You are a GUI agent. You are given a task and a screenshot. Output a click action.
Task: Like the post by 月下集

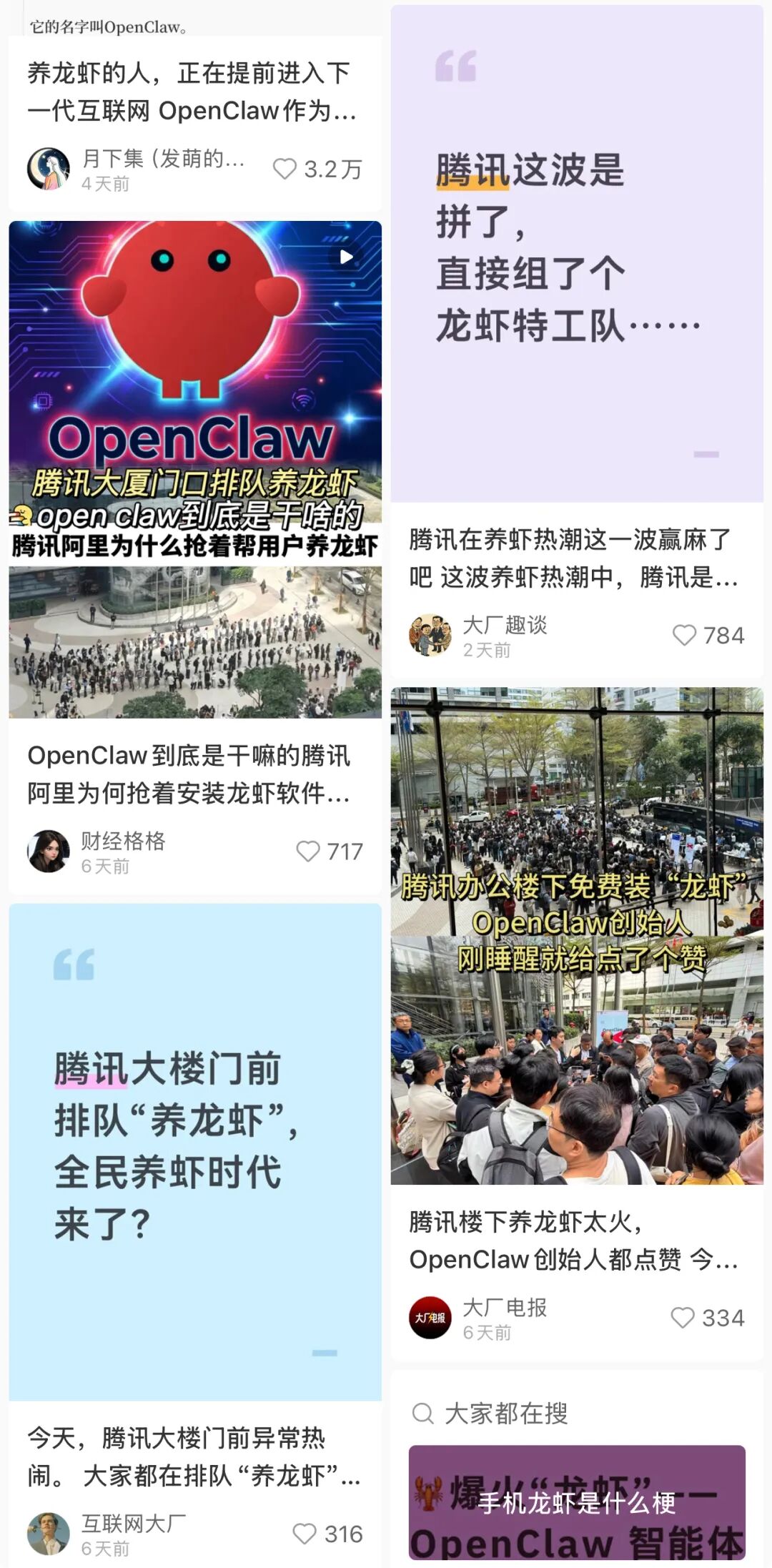click(284, 169)
